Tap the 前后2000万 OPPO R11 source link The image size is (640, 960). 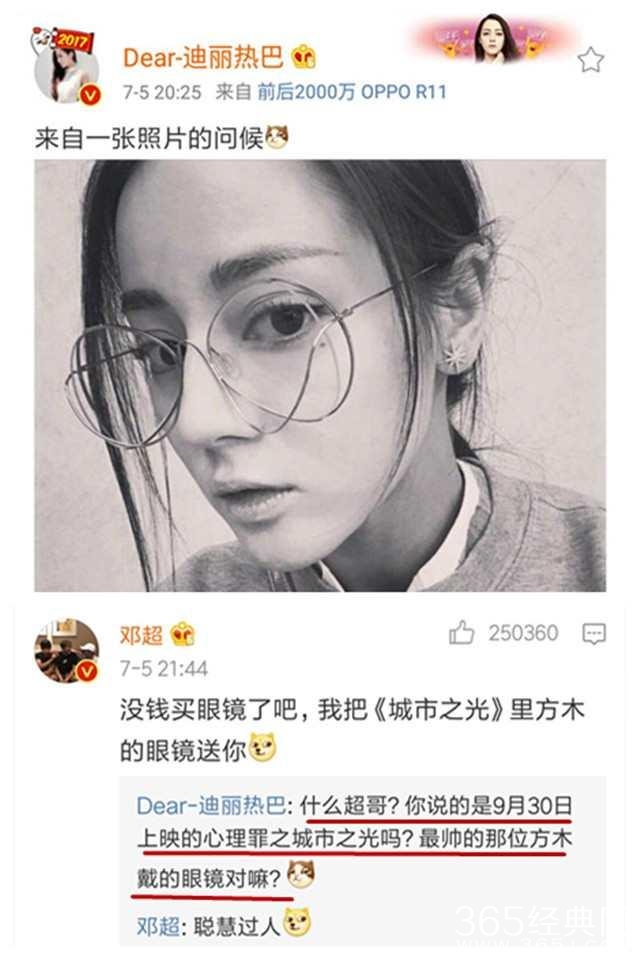click(352, 91)
